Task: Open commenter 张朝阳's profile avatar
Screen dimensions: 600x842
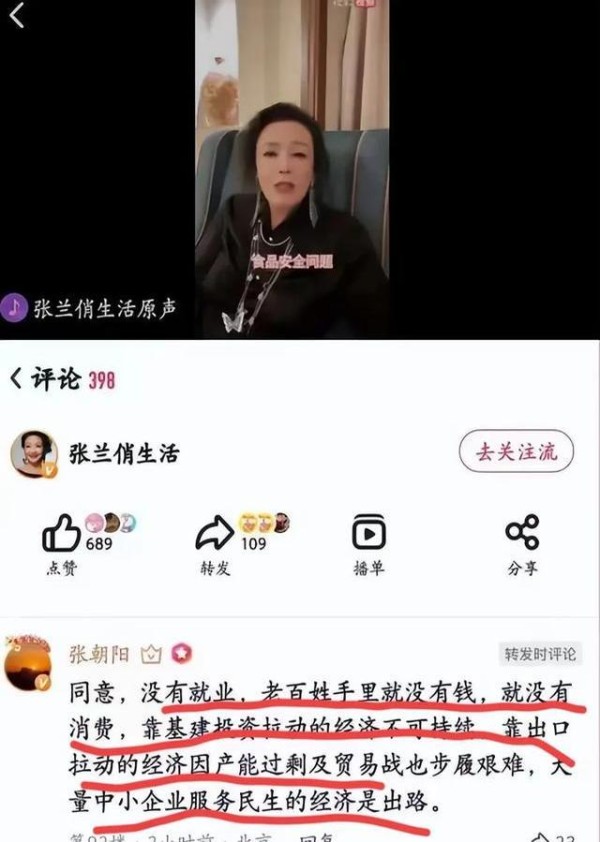Action: pos(28,662)
